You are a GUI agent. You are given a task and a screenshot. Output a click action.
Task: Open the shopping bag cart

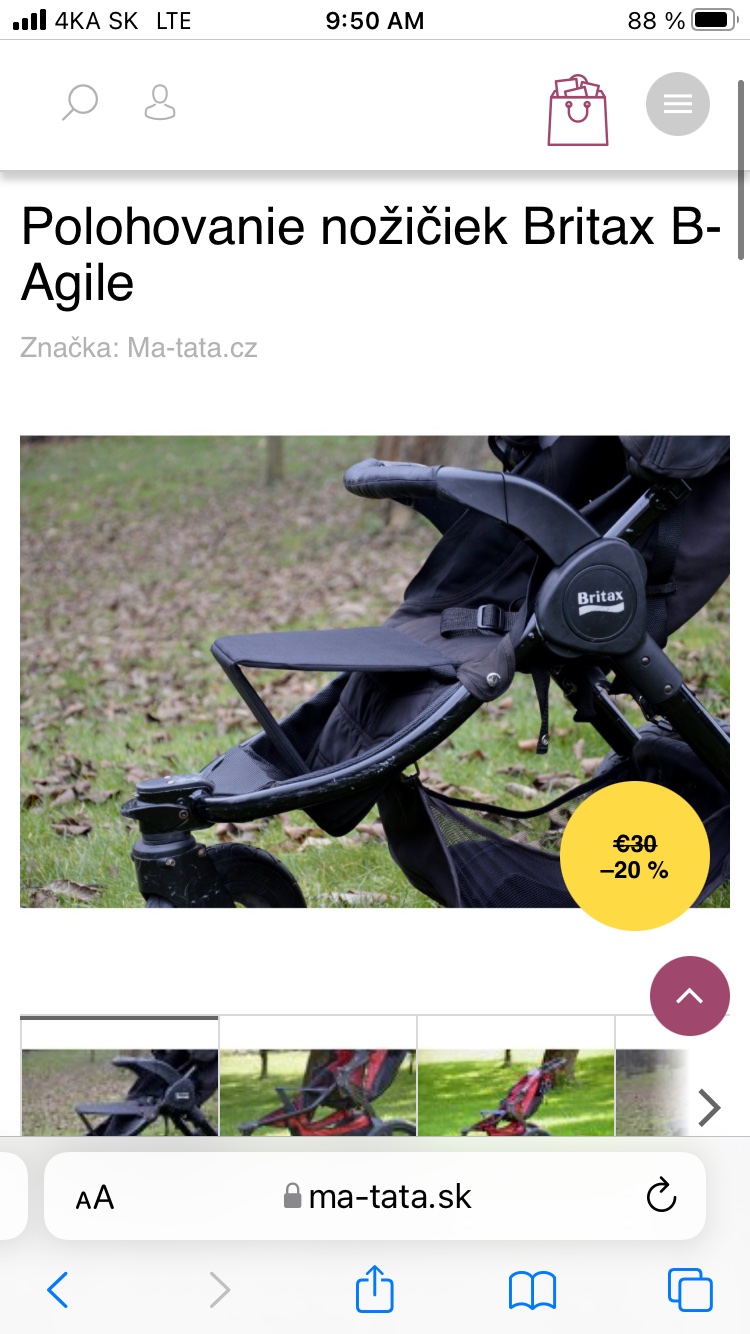click(x=578, y=108)
